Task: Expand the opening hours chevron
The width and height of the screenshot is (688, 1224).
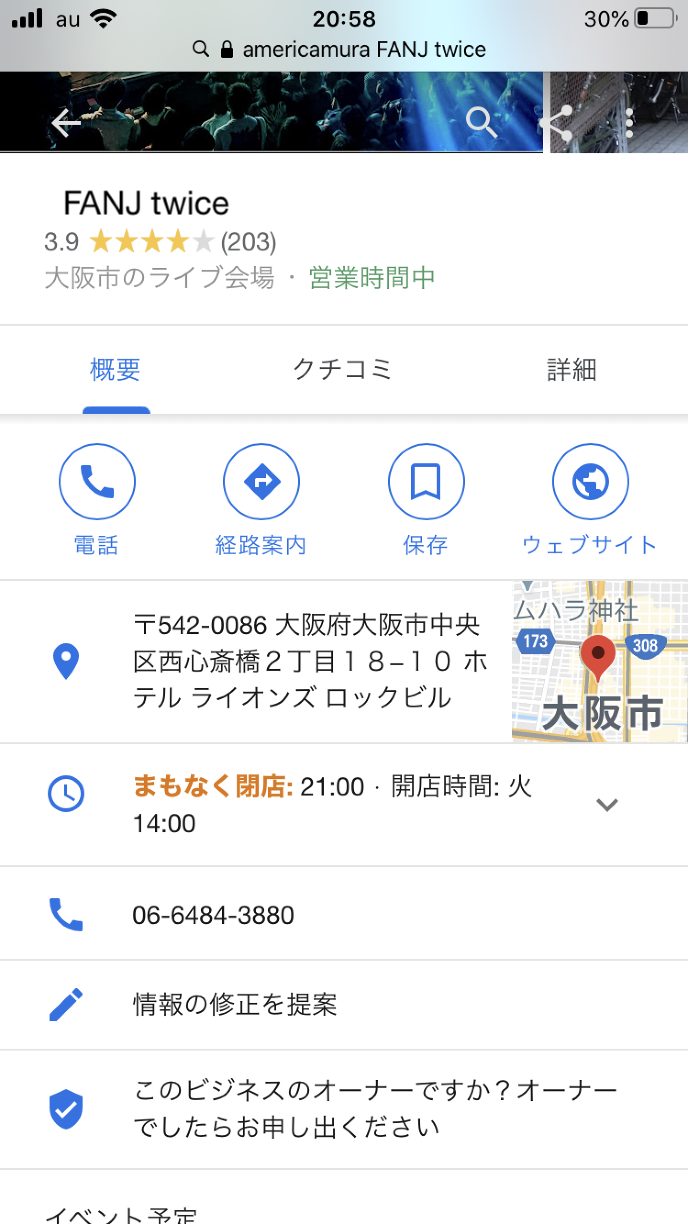Action: point(607,804)
